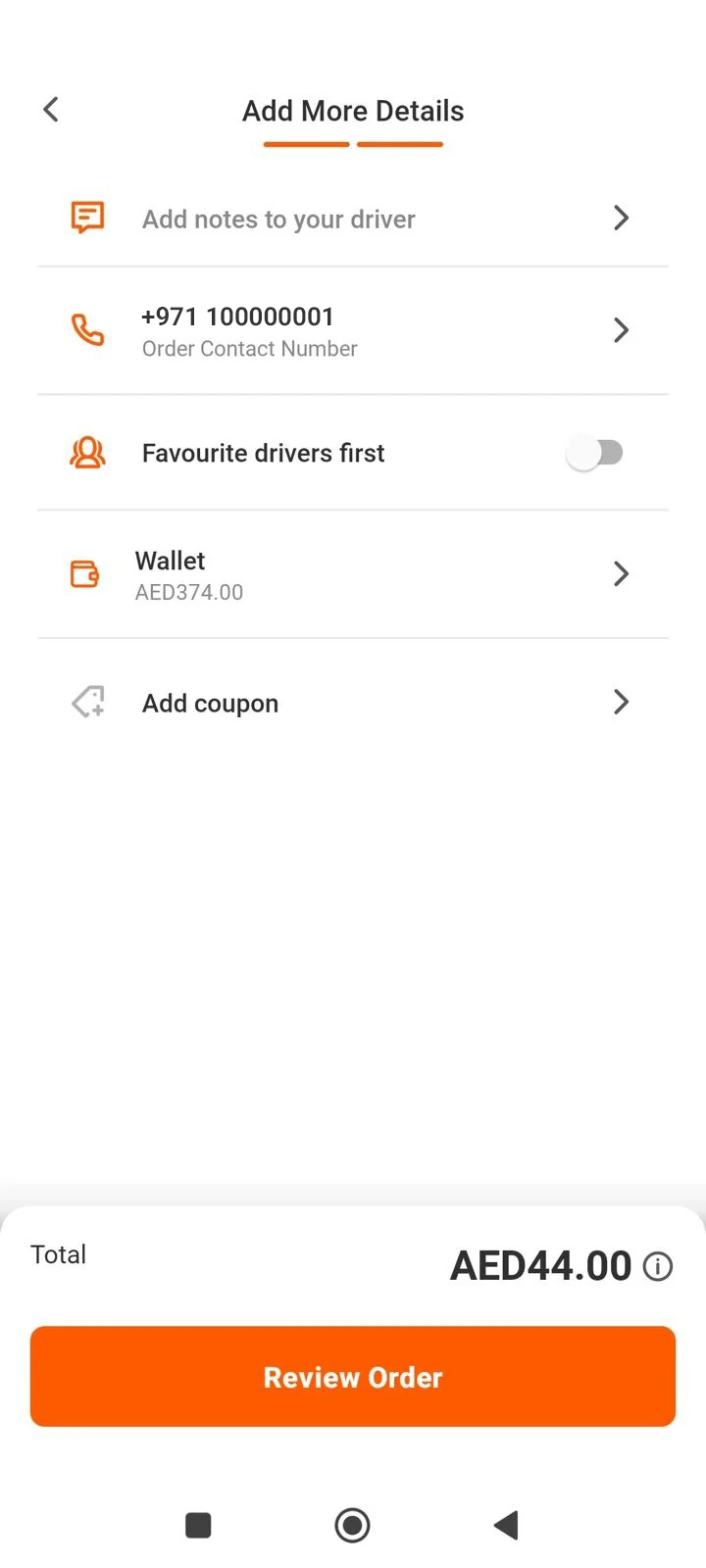Open the Wallet payment option
This screenshot has height=1568, width=706.
click(x=353, y=574)
